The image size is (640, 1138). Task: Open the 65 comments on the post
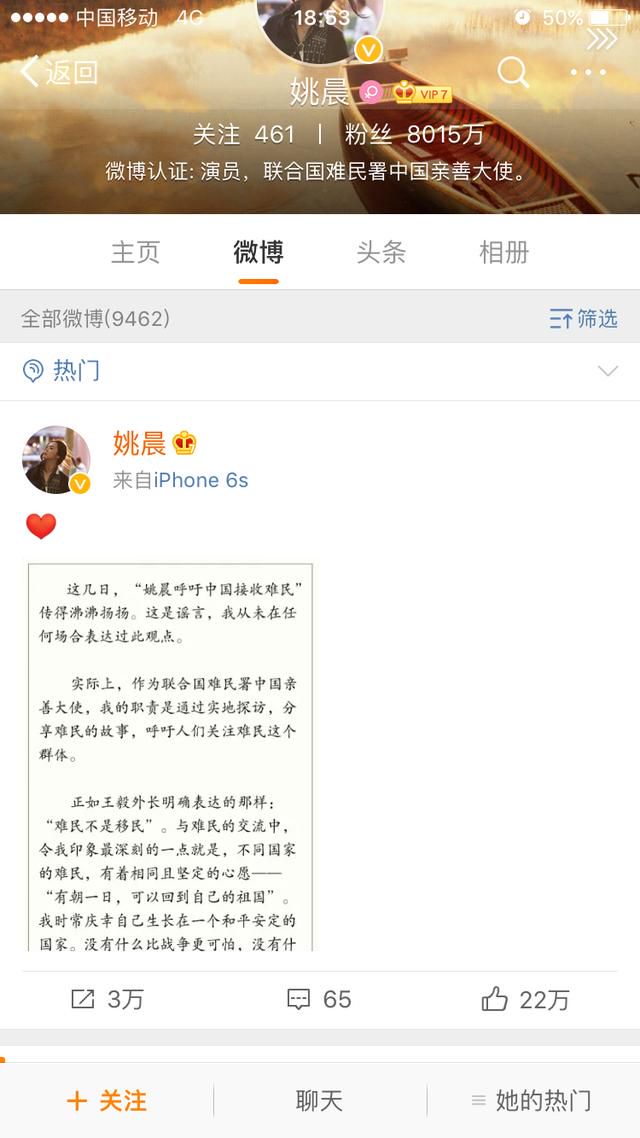[319, 999]
